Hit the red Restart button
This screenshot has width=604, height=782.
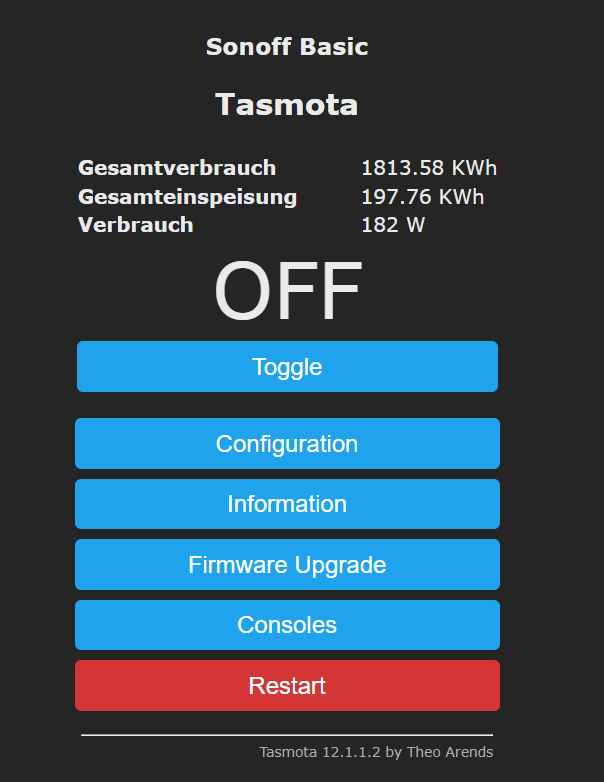pos(287,686)
